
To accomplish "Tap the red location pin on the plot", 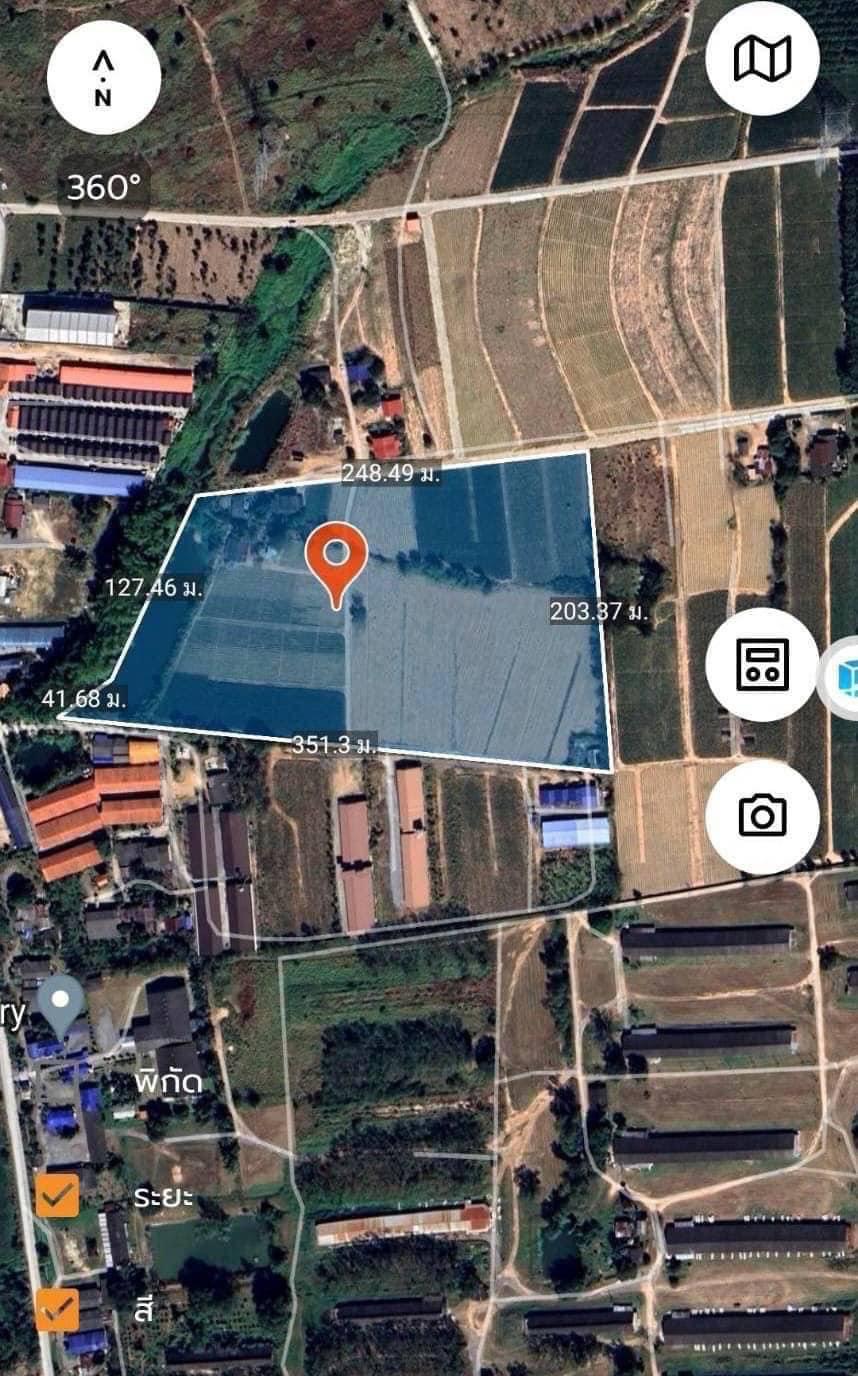I will 335,564.
